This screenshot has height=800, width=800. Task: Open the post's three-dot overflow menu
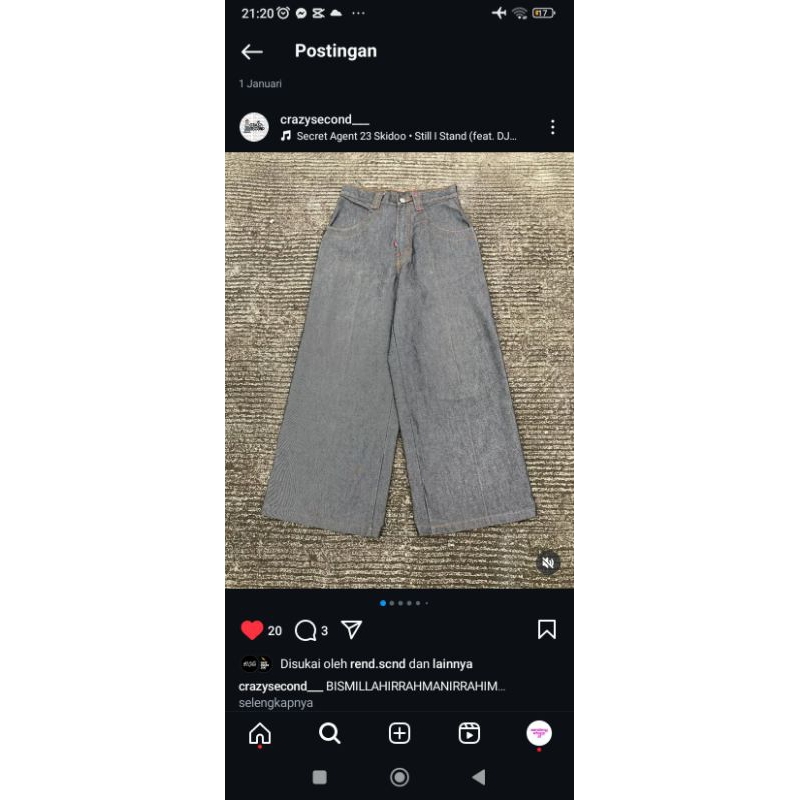pyautogui.click(x=552, y=127)
